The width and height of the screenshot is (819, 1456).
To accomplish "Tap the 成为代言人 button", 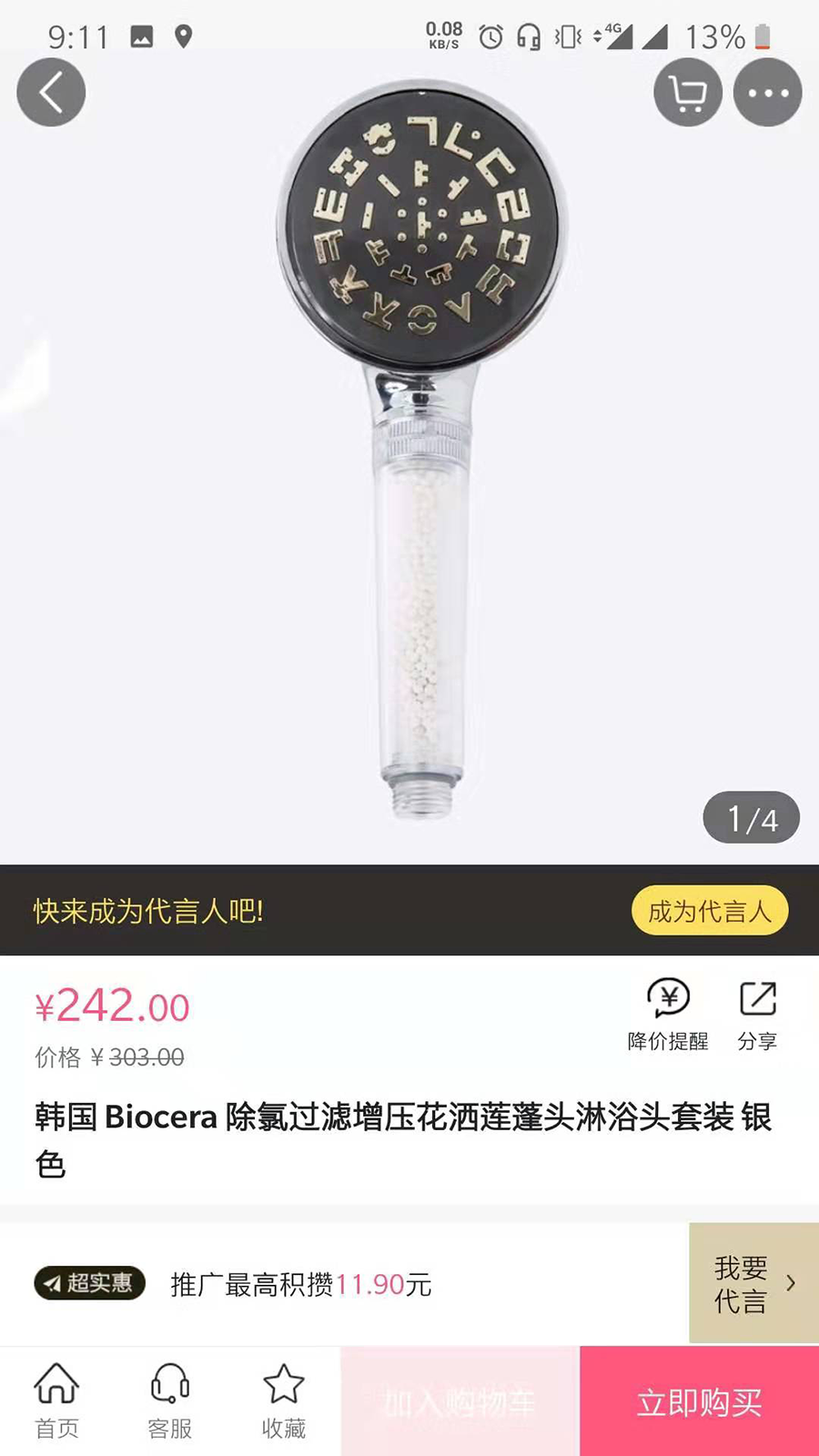I will [709, 911].
